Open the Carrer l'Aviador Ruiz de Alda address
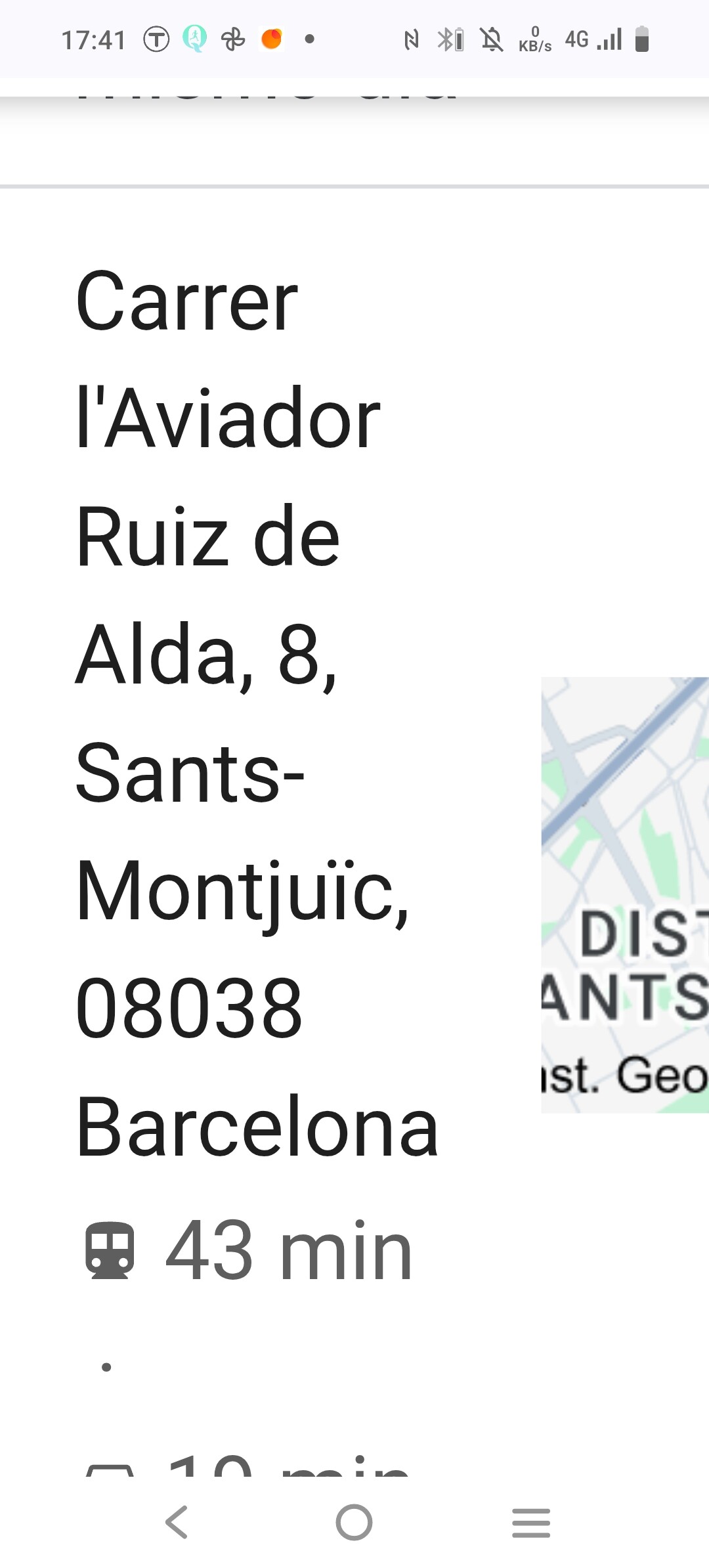 (x=256, y=713)
